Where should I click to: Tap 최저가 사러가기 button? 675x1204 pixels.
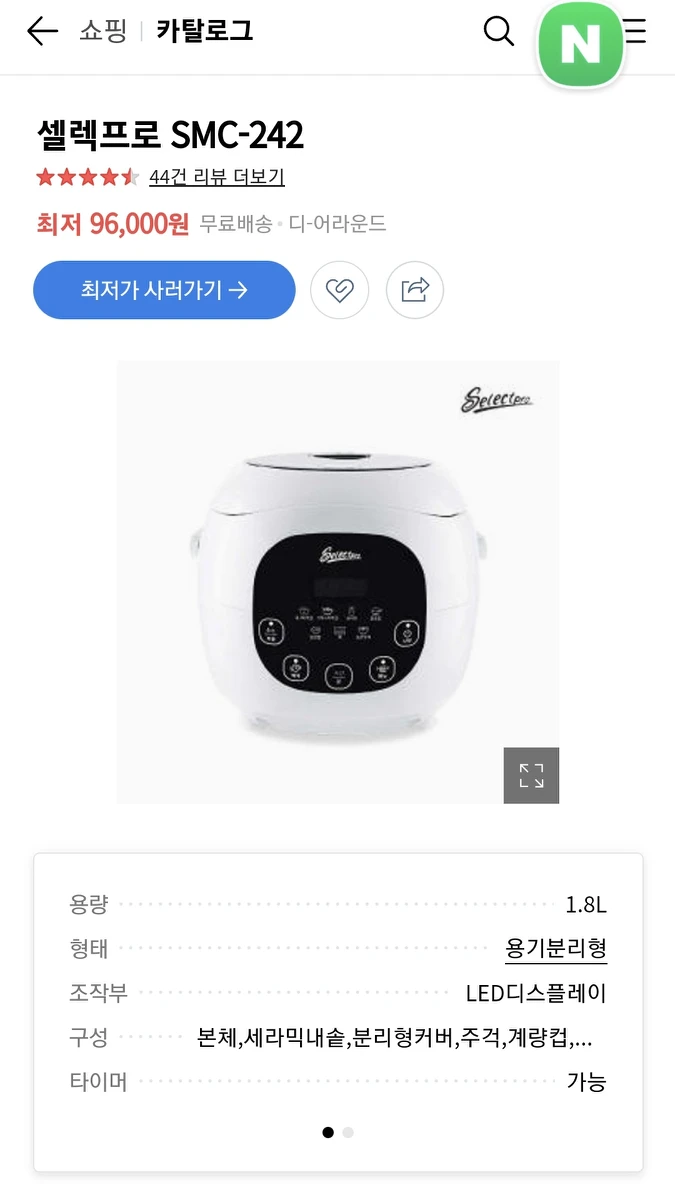point(164,290)
